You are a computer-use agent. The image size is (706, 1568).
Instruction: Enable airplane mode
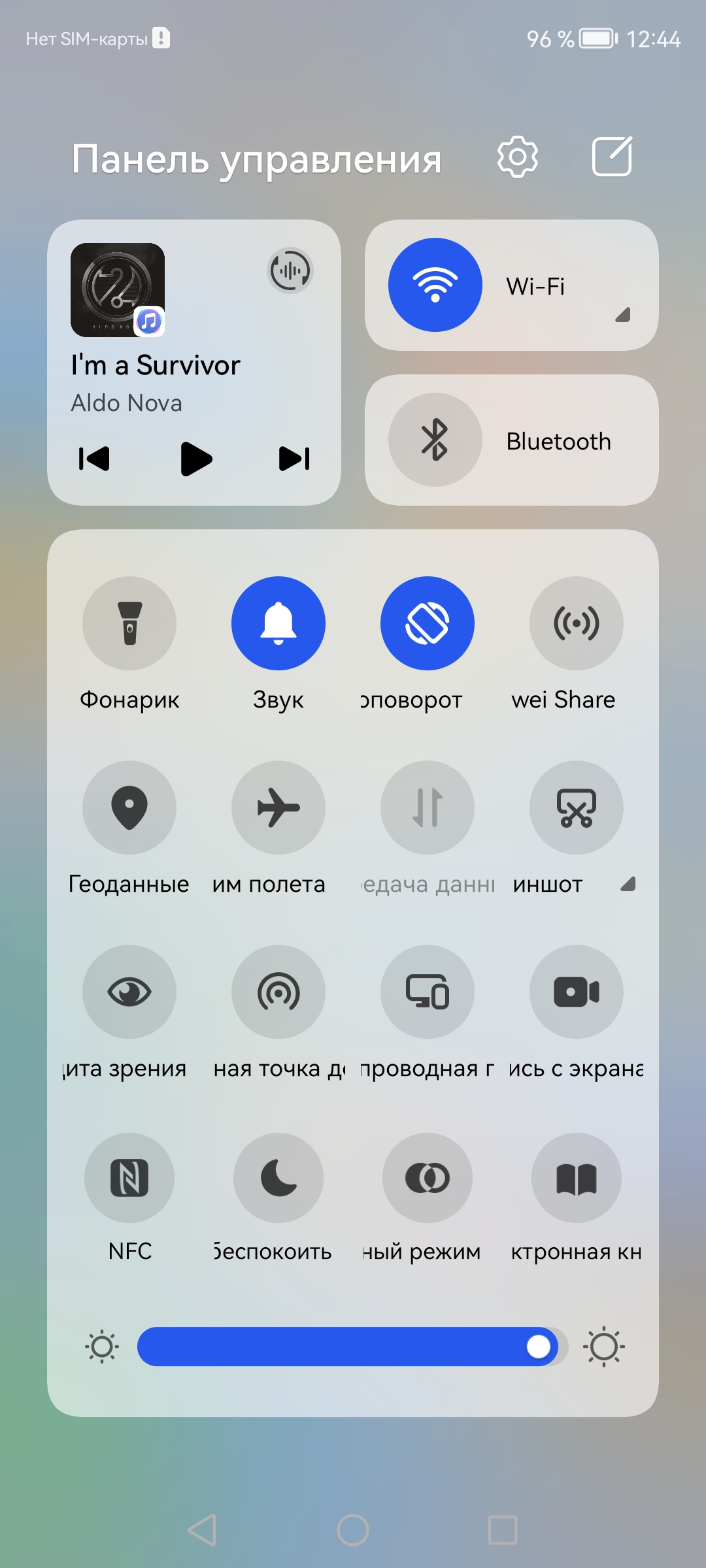278,808
